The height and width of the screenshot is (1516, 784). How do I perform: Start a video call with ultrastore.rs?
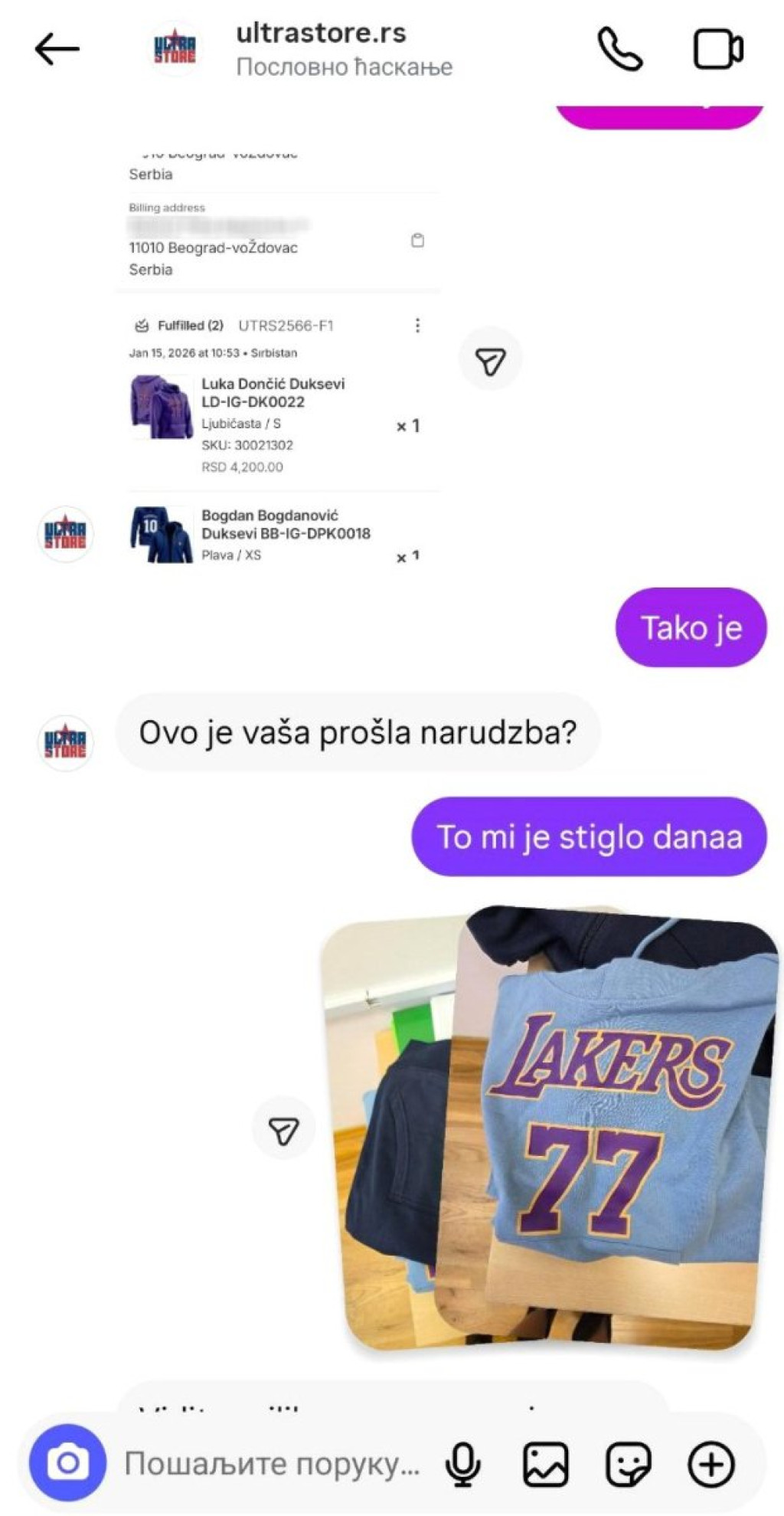point(717,50)
